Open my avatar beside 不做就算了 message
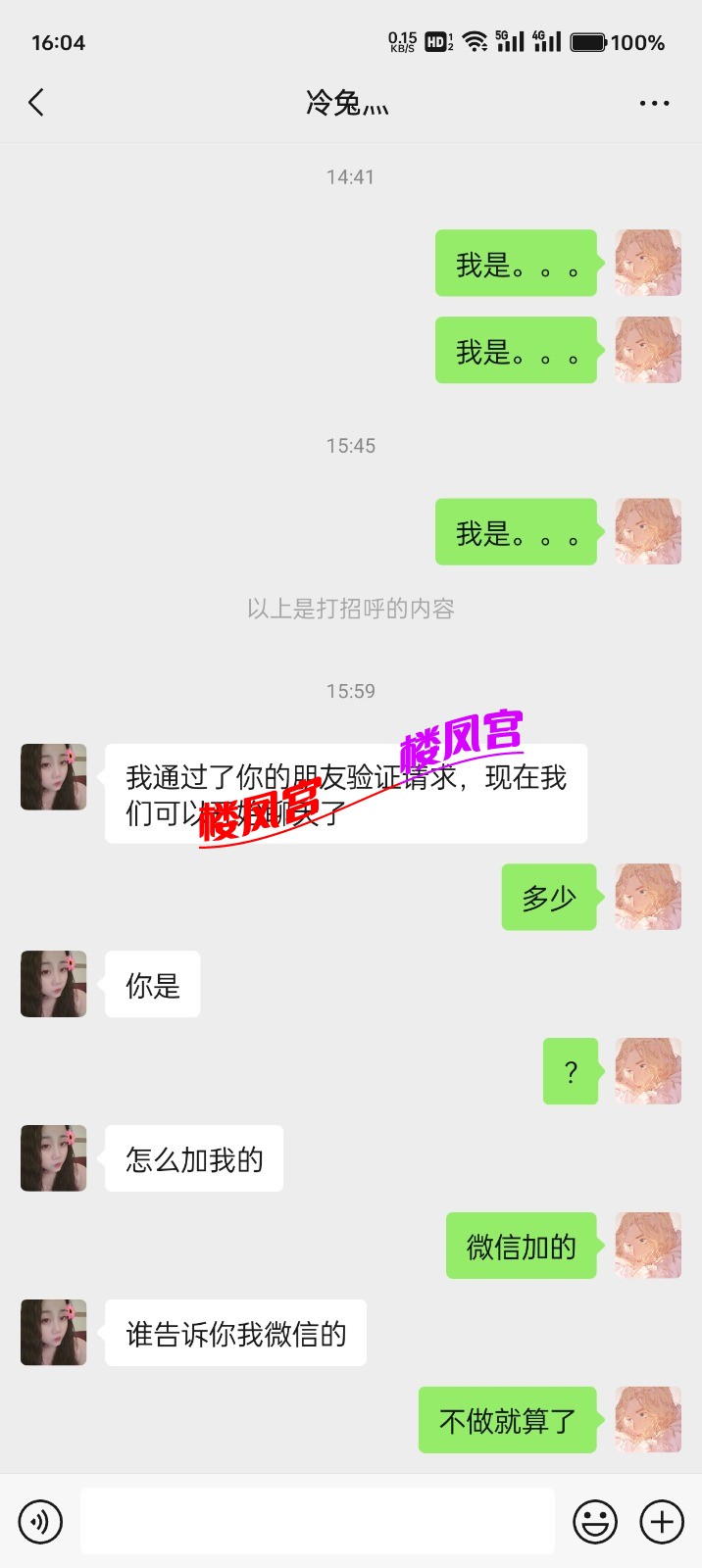702x1568 pixels. [647, 1419]
